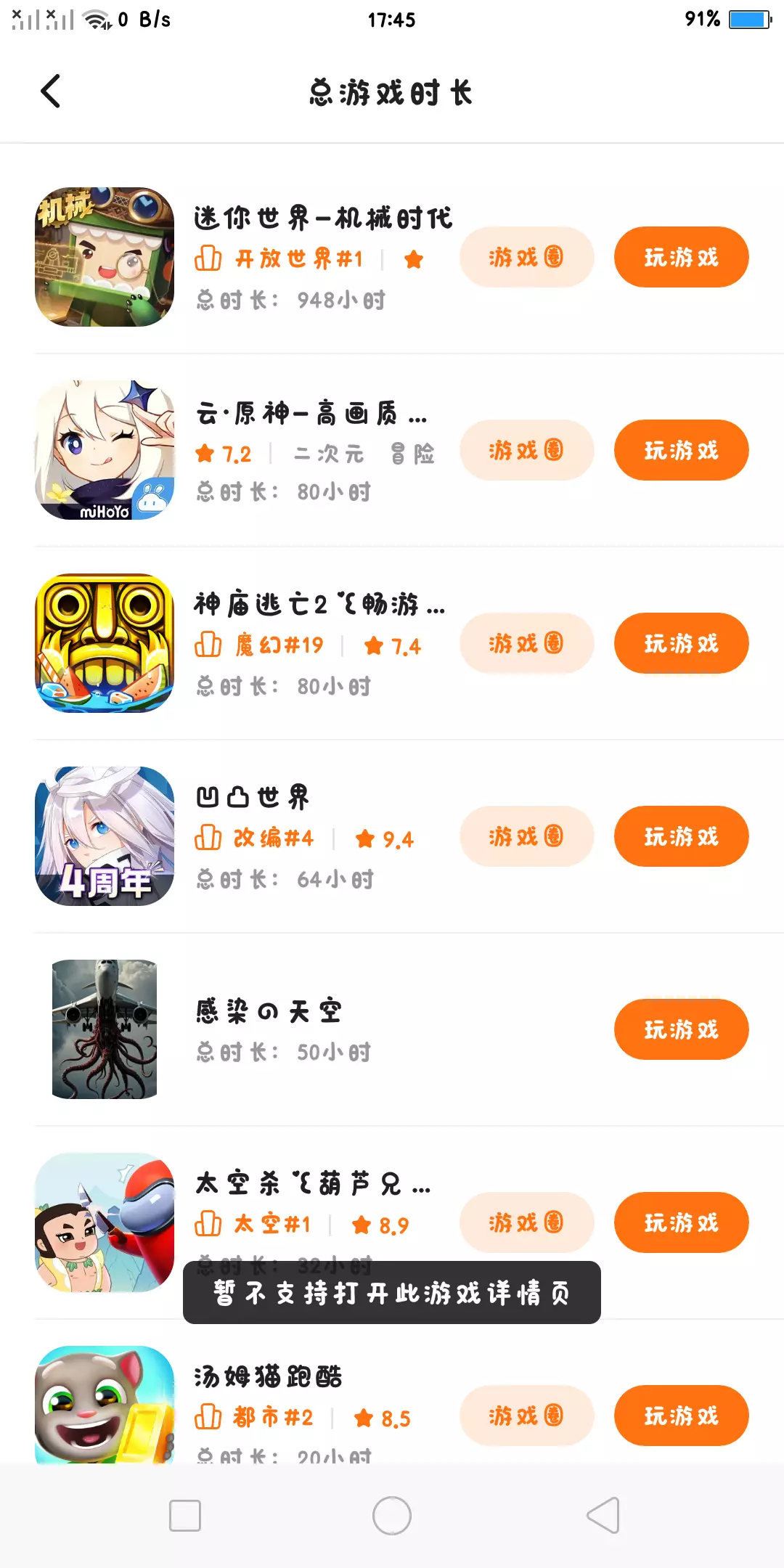
Task: Tap 玩游戏 for 迷你世界-机械时代
Action: click(681, 257)
